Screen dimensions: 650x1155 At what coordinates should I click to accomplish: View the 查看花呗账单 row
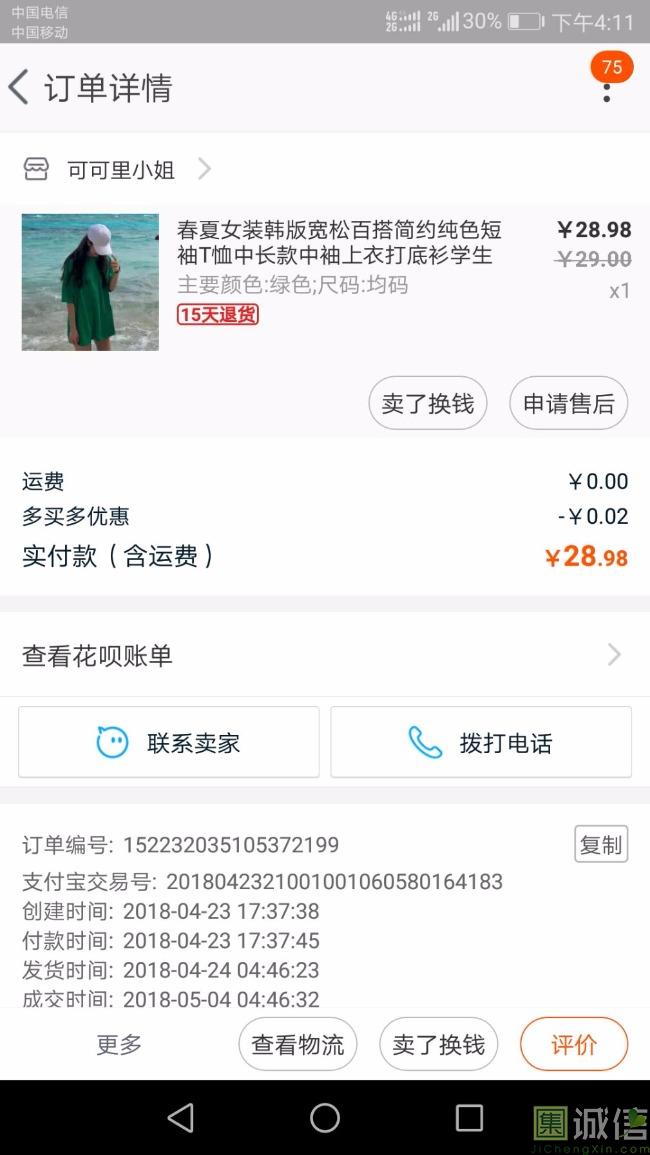click(324, 656)
